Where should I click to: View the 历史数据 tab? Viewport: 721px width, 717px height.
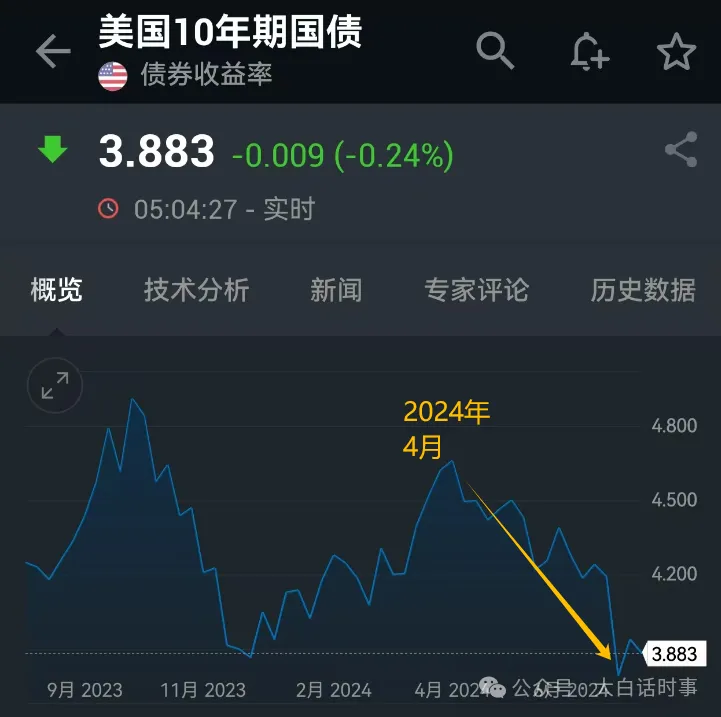643,290
